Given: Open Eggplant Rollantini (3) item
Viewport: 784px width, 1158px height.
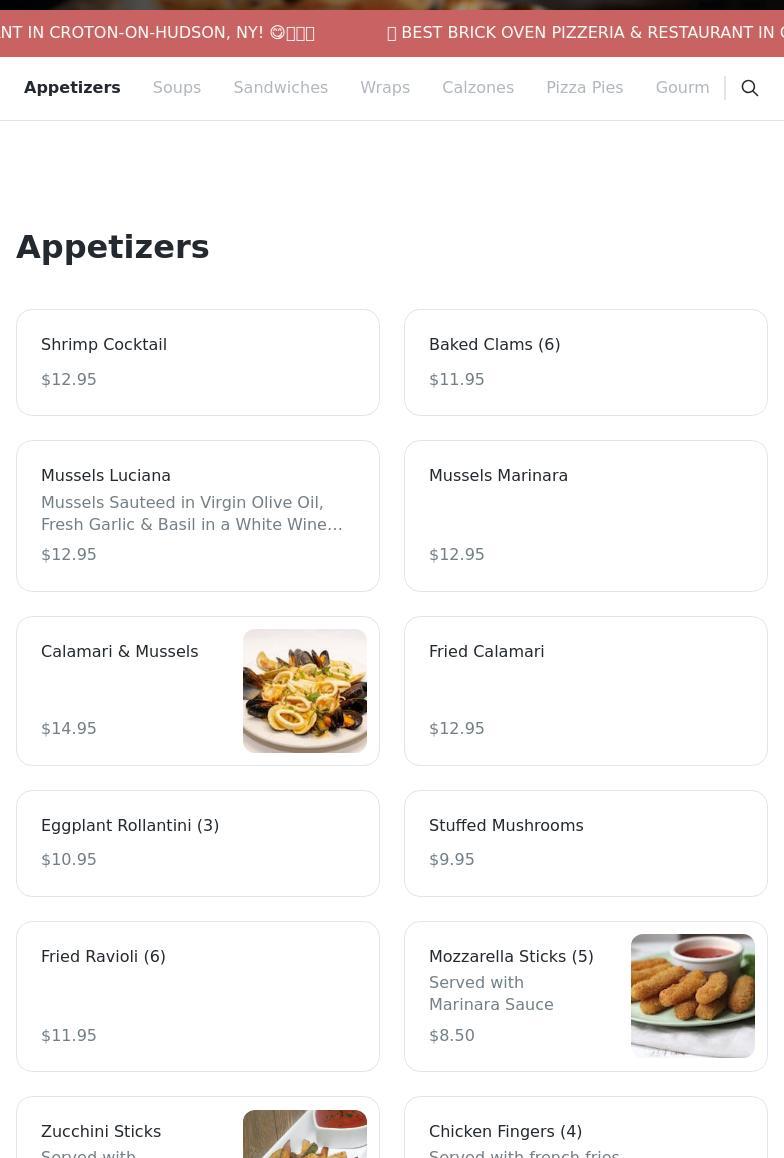Looking at the screenshot, I should coord(197,843).
